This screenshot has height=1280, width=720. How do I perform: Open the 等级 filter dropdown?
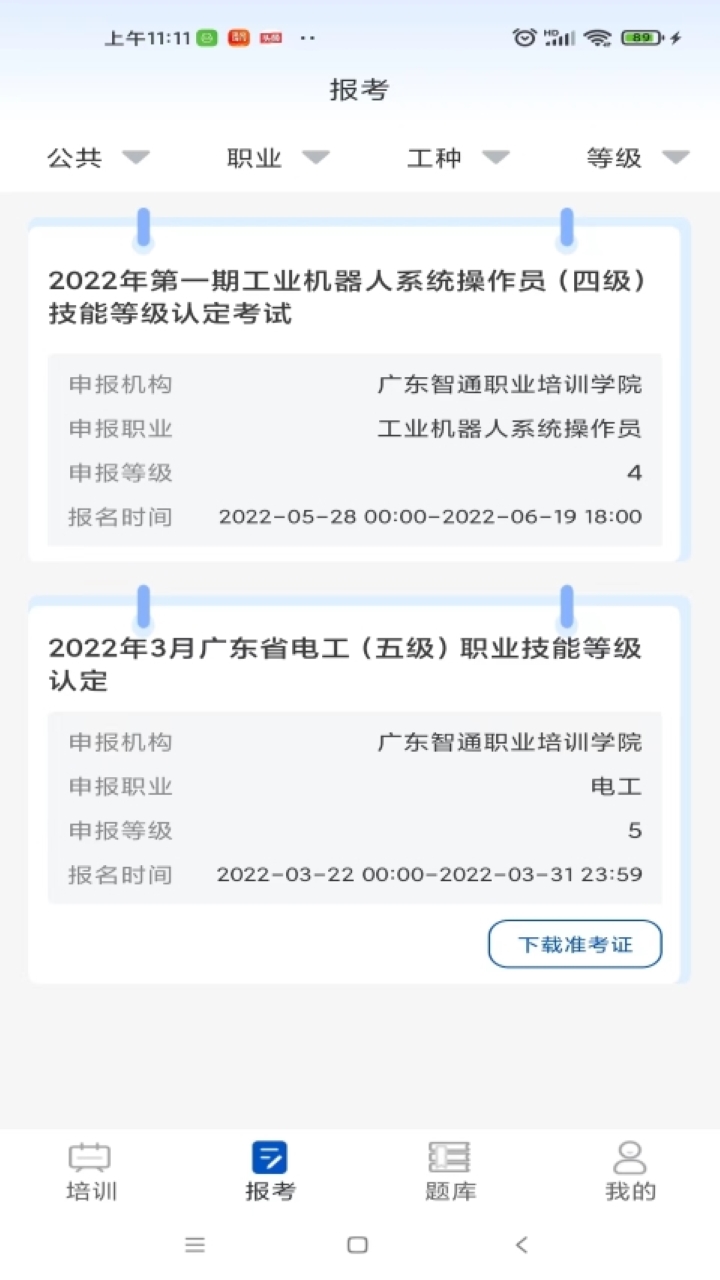click(x=637, y=158)
